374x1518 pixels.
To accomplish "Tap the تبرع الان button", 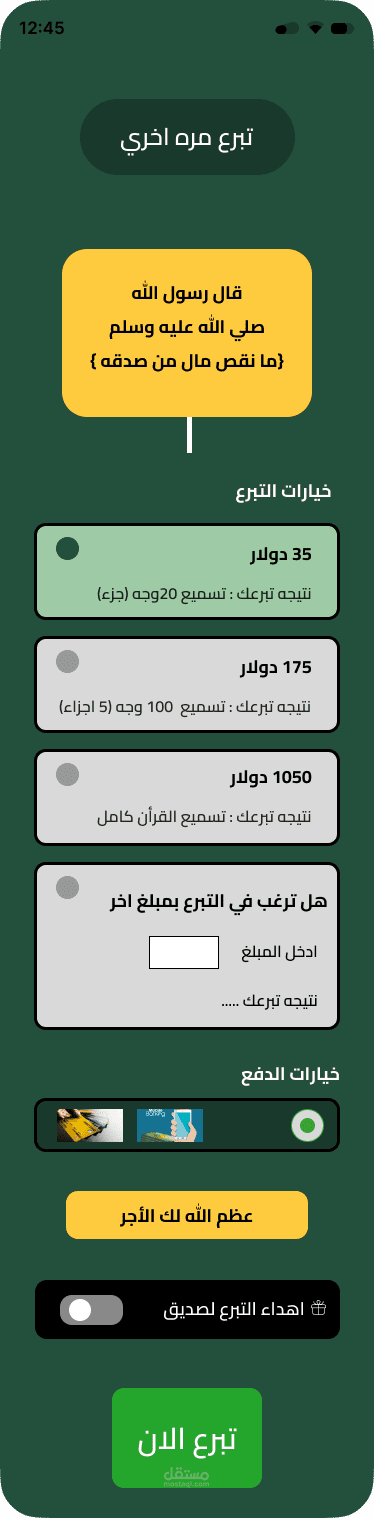I will [x=187, y=1437].
